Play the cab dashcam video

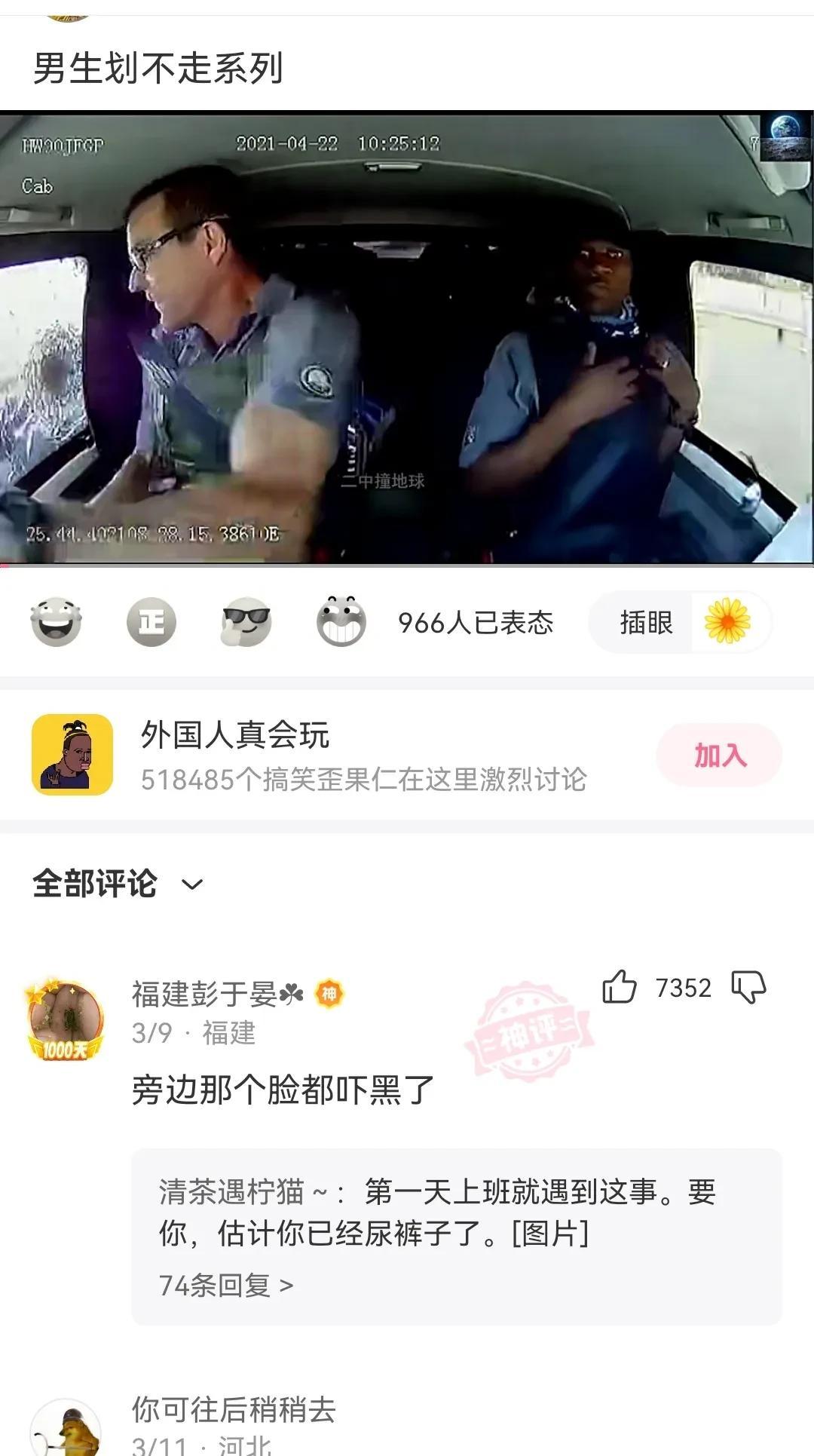tap(407, 338)
